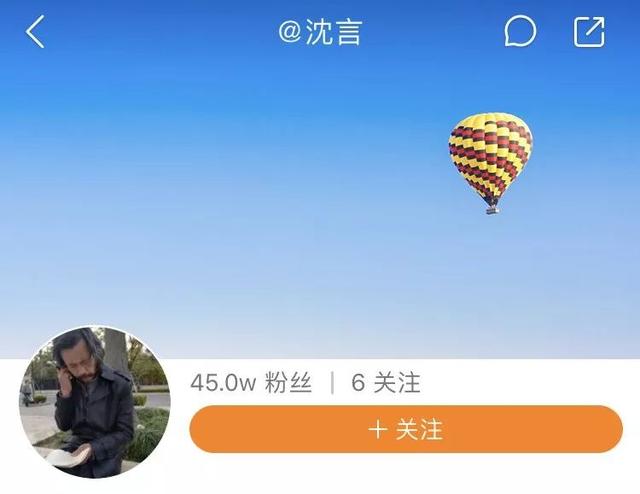This screenshot has width=640, height=494.
Task: View the 45.0w 粉丝 list
Action: (251, 383)
